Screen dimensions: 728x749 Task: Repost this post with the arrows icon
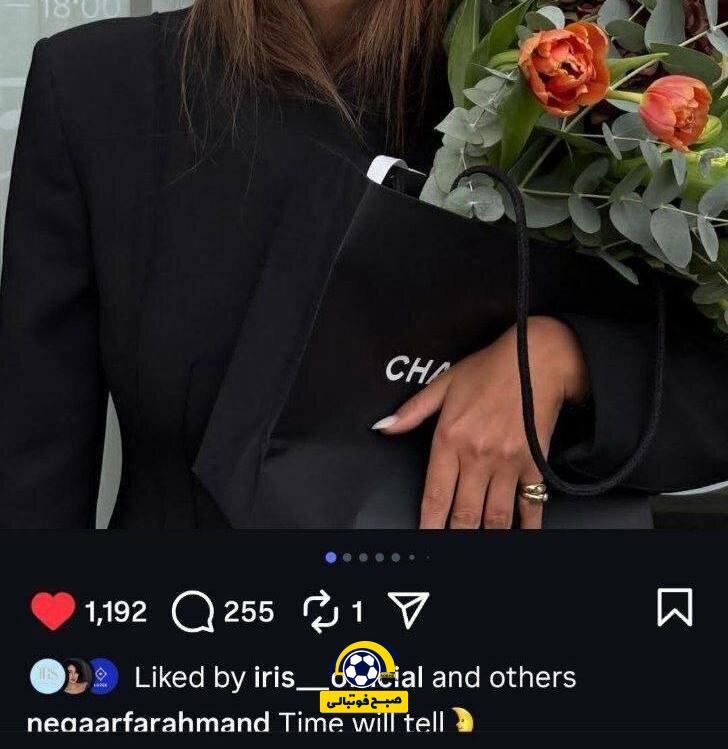[x=321, y=611]
